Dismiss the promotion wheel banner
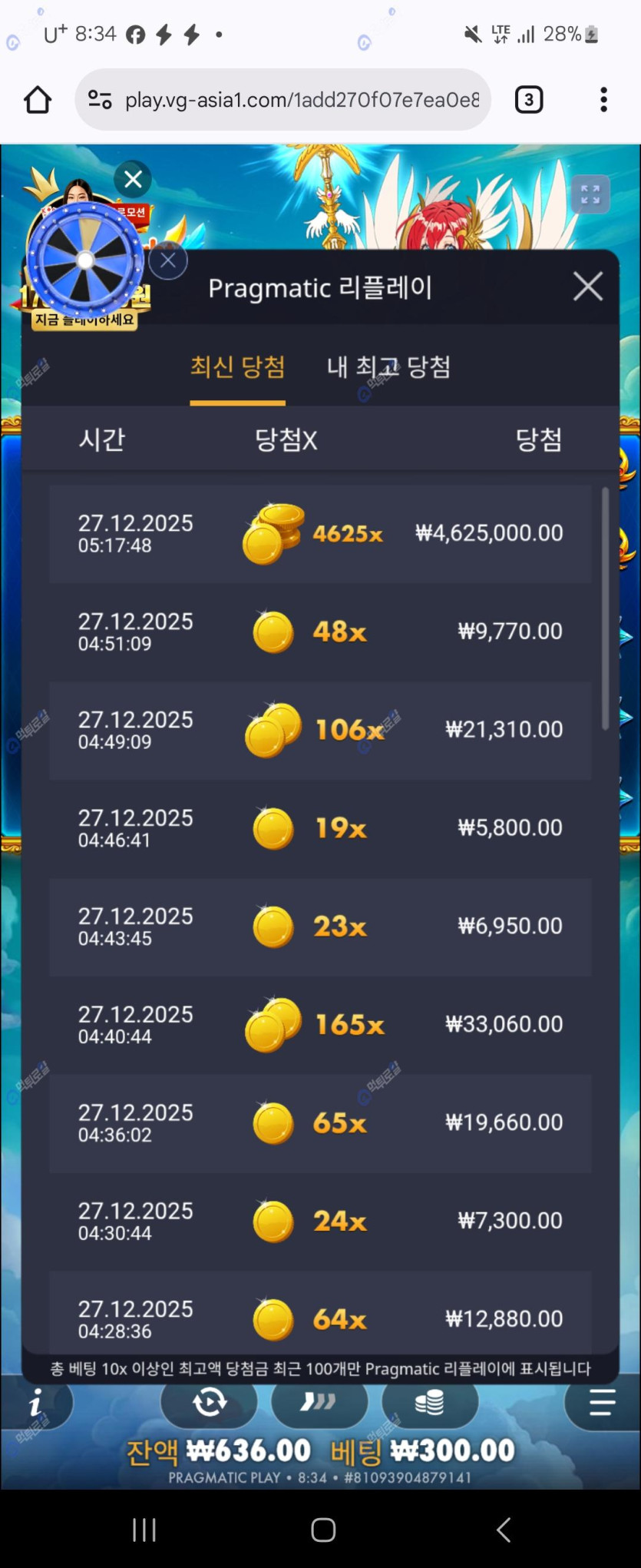Screen dimensions: 641x1568 133,180
